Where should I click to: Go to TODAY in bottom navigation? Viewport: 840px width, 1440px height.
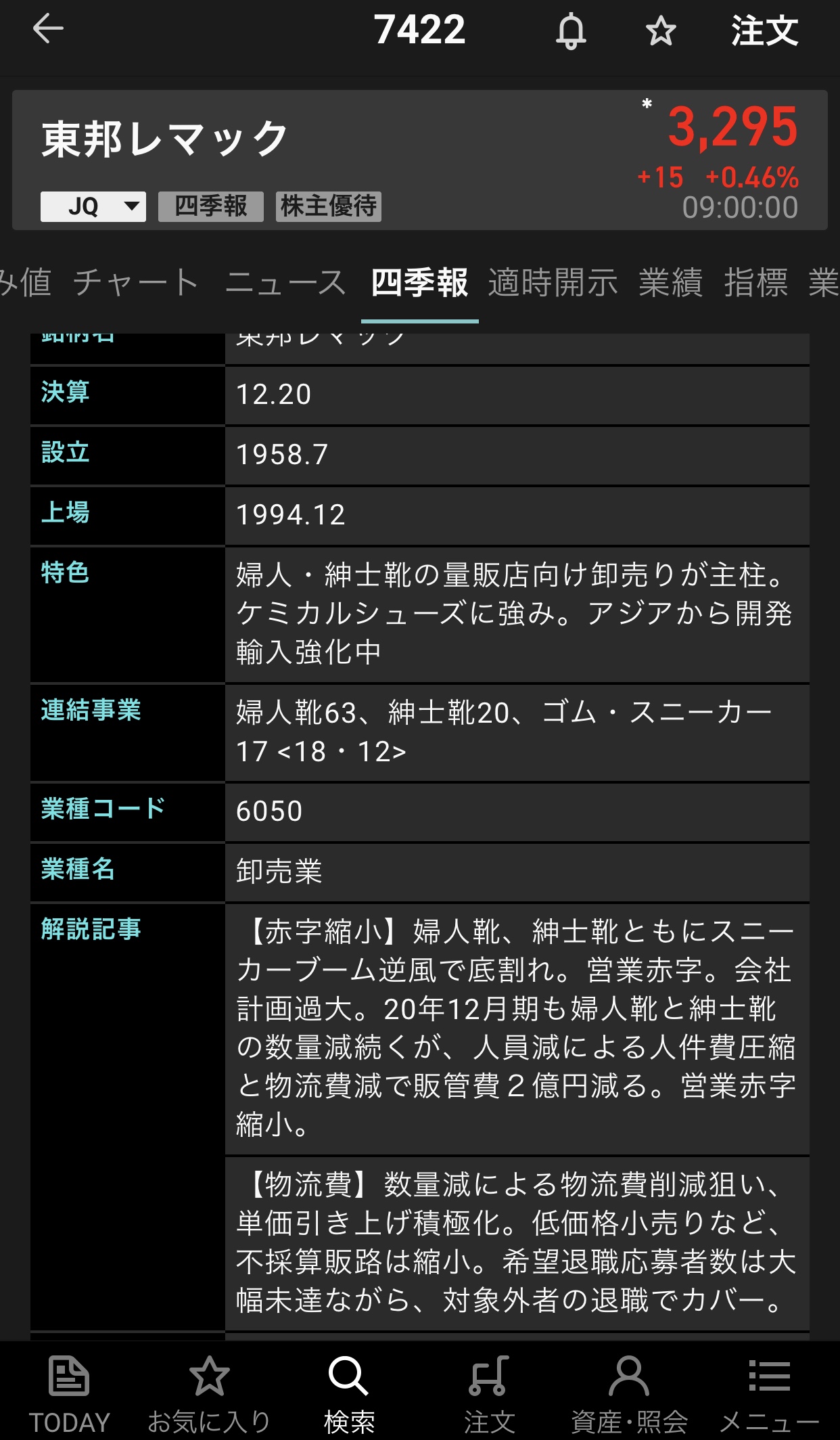(x=69, y=1394)
